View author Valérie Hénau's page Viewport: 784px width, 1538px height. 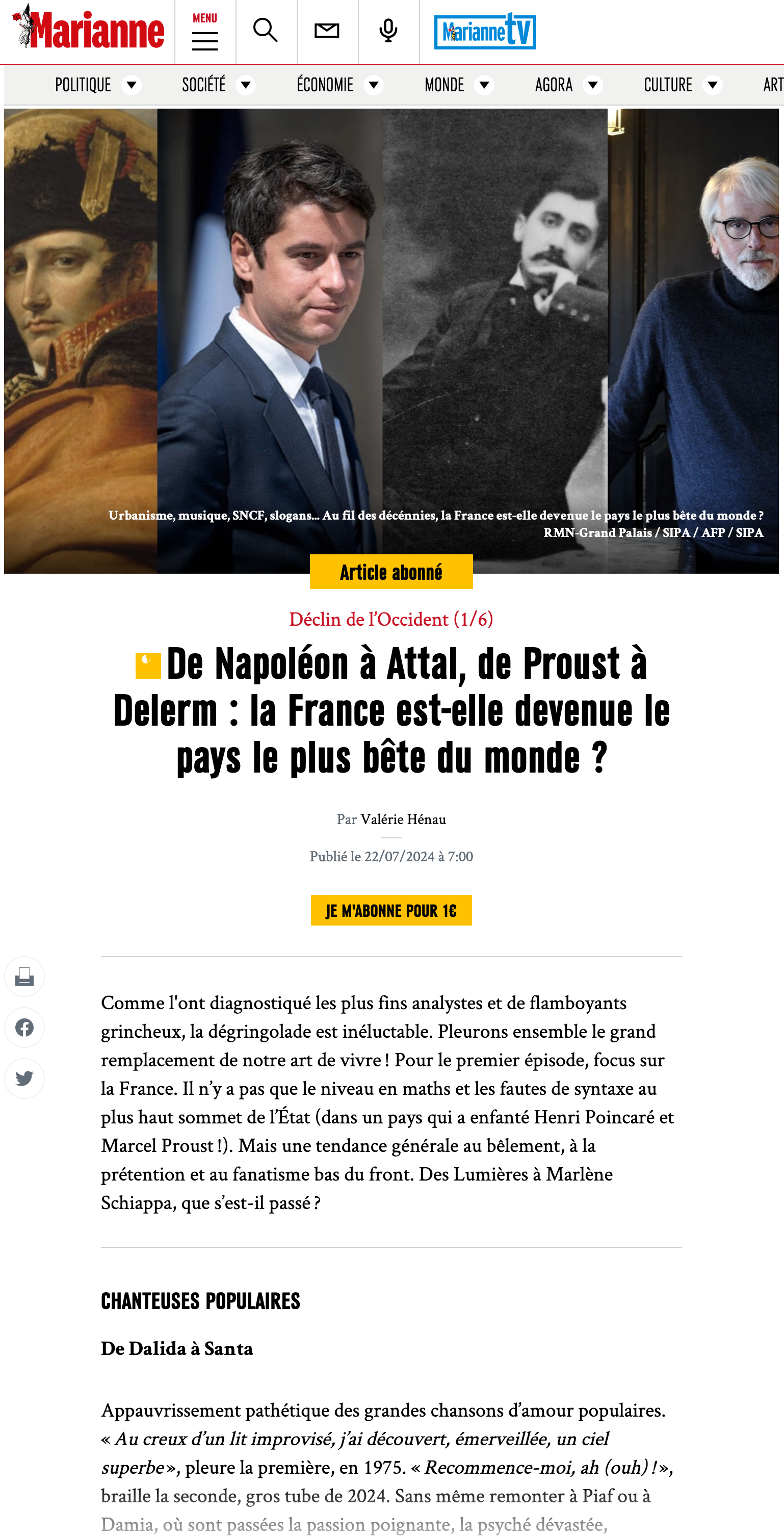pos(403,819)
